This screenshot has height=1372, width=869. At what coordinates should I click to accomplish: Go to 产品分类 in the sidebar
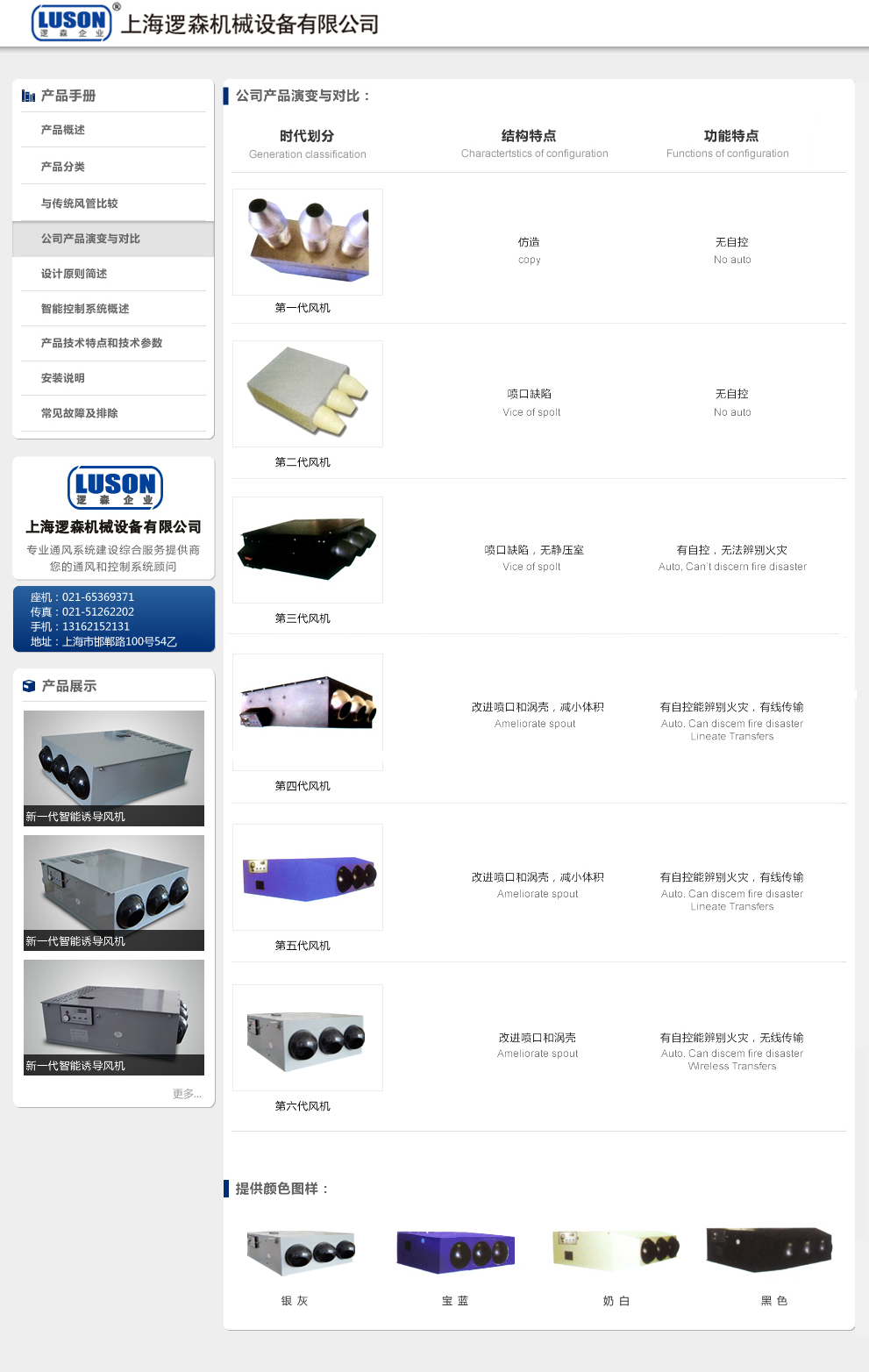63,167
